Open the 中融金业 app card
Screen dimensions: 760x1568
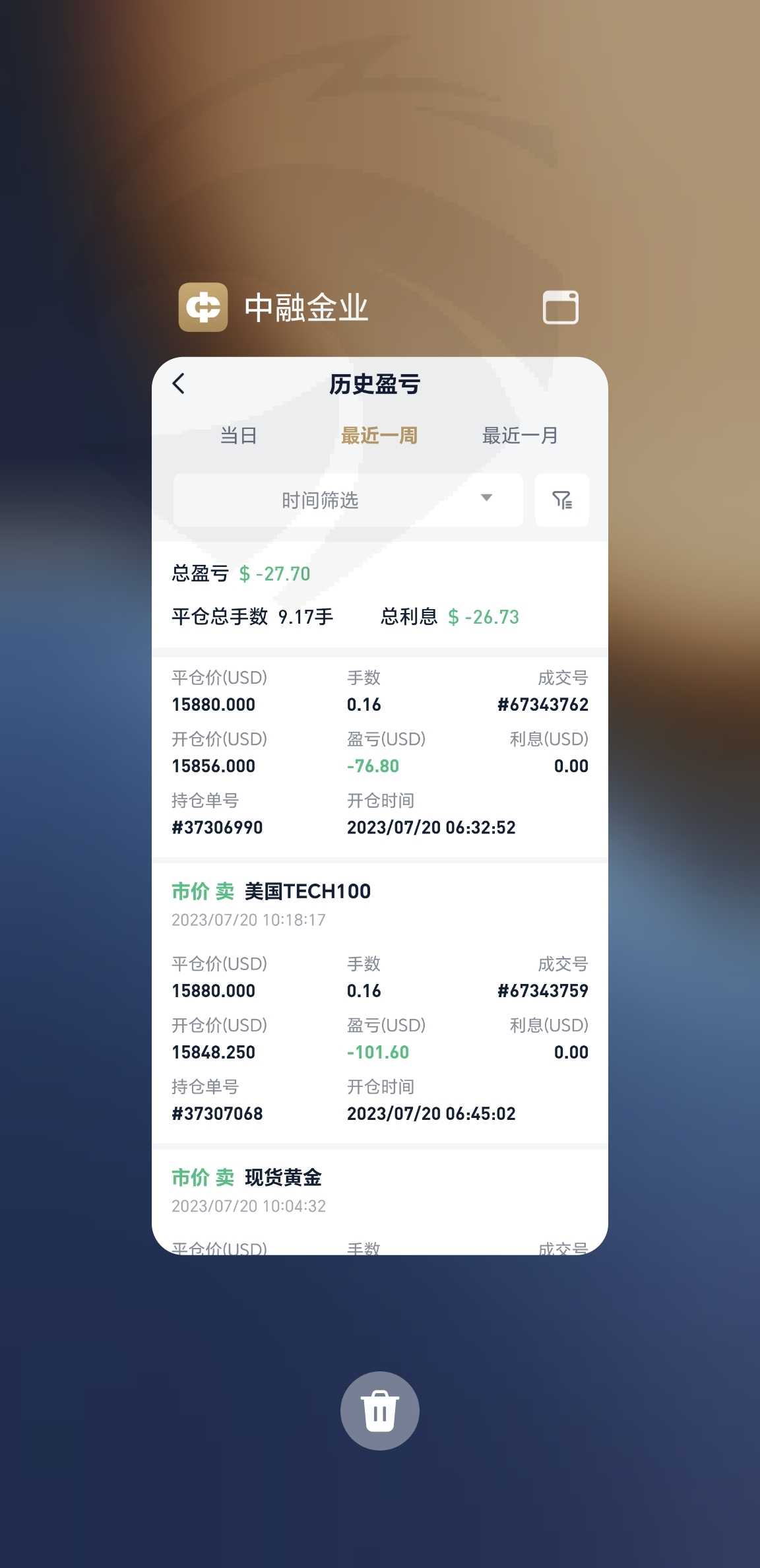[380, 806]
